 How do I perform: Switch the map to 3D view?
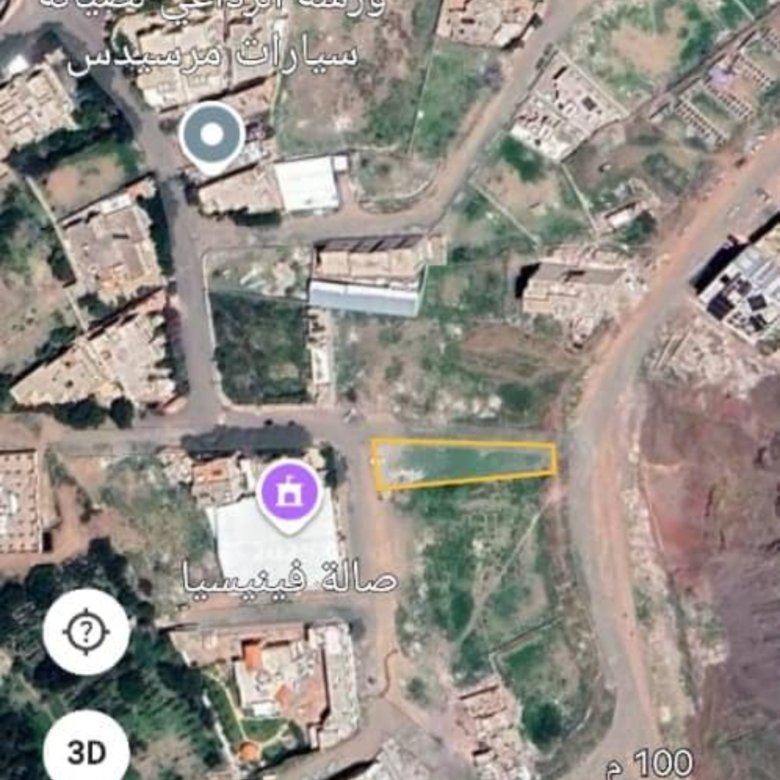click(86, 750)
